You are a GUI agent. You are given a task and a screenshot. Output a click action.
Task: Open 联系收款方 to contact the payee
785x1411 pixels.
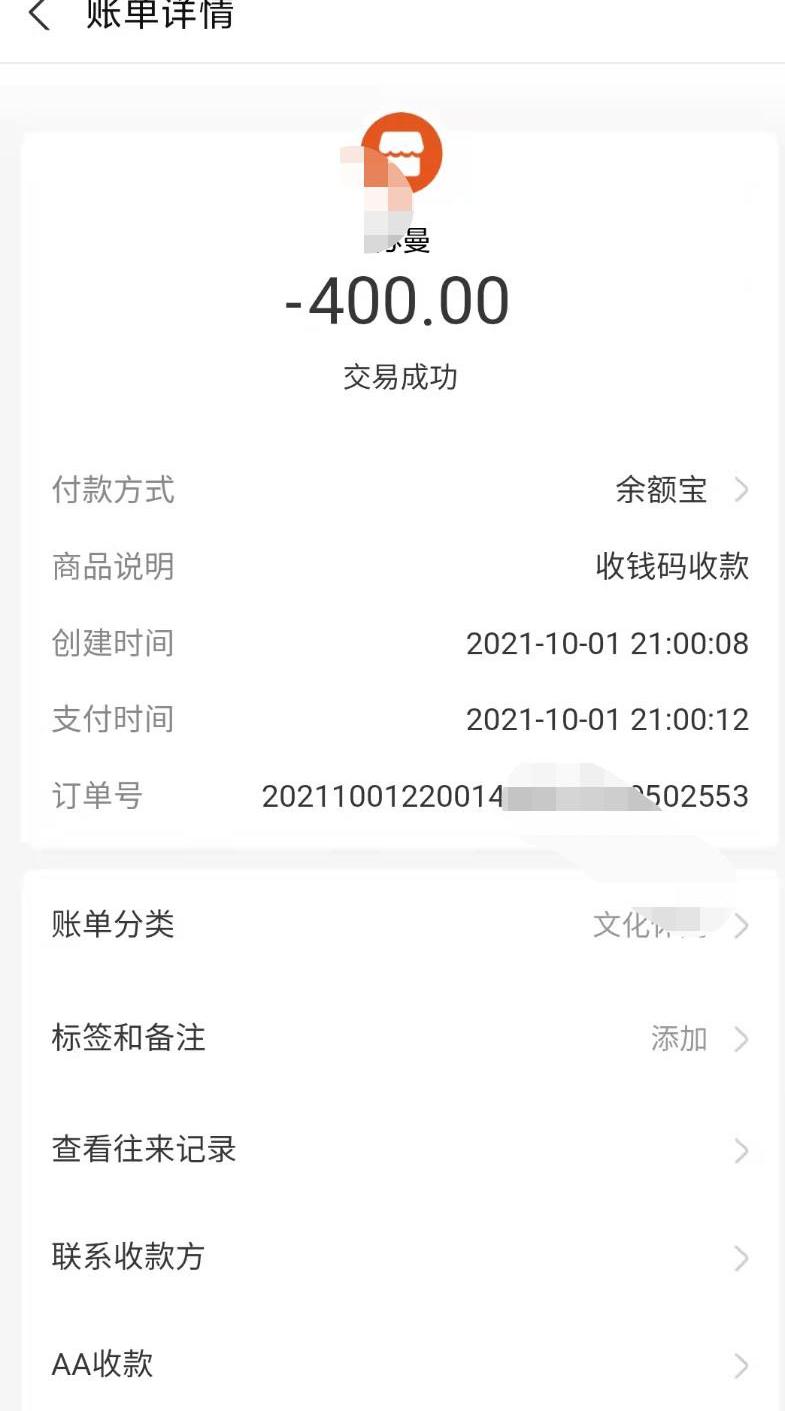pyautogui.click(x=130, y=1257)
